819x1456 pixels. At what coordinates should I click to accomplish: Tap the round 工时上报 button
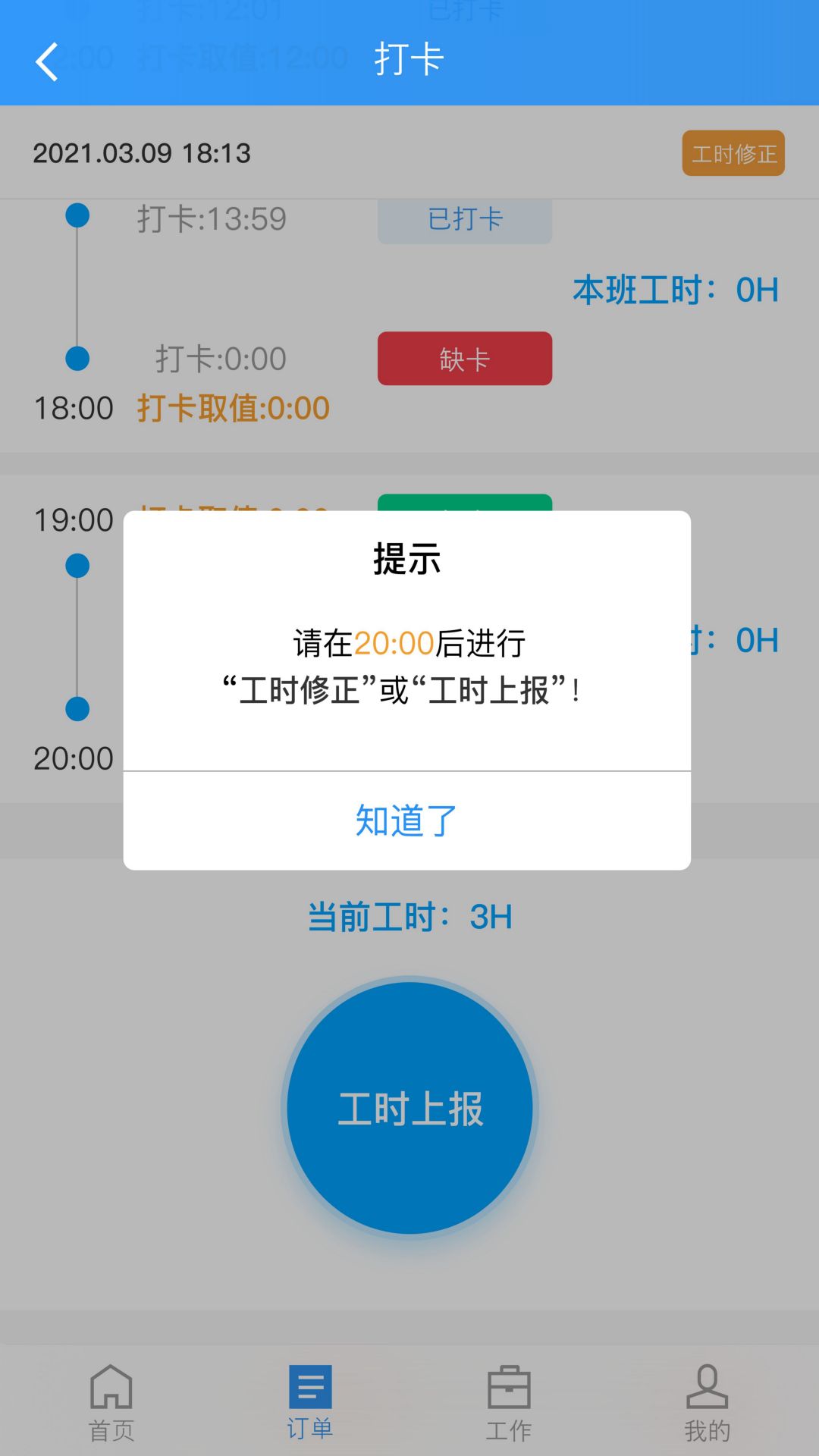(x=409, y=1108)
